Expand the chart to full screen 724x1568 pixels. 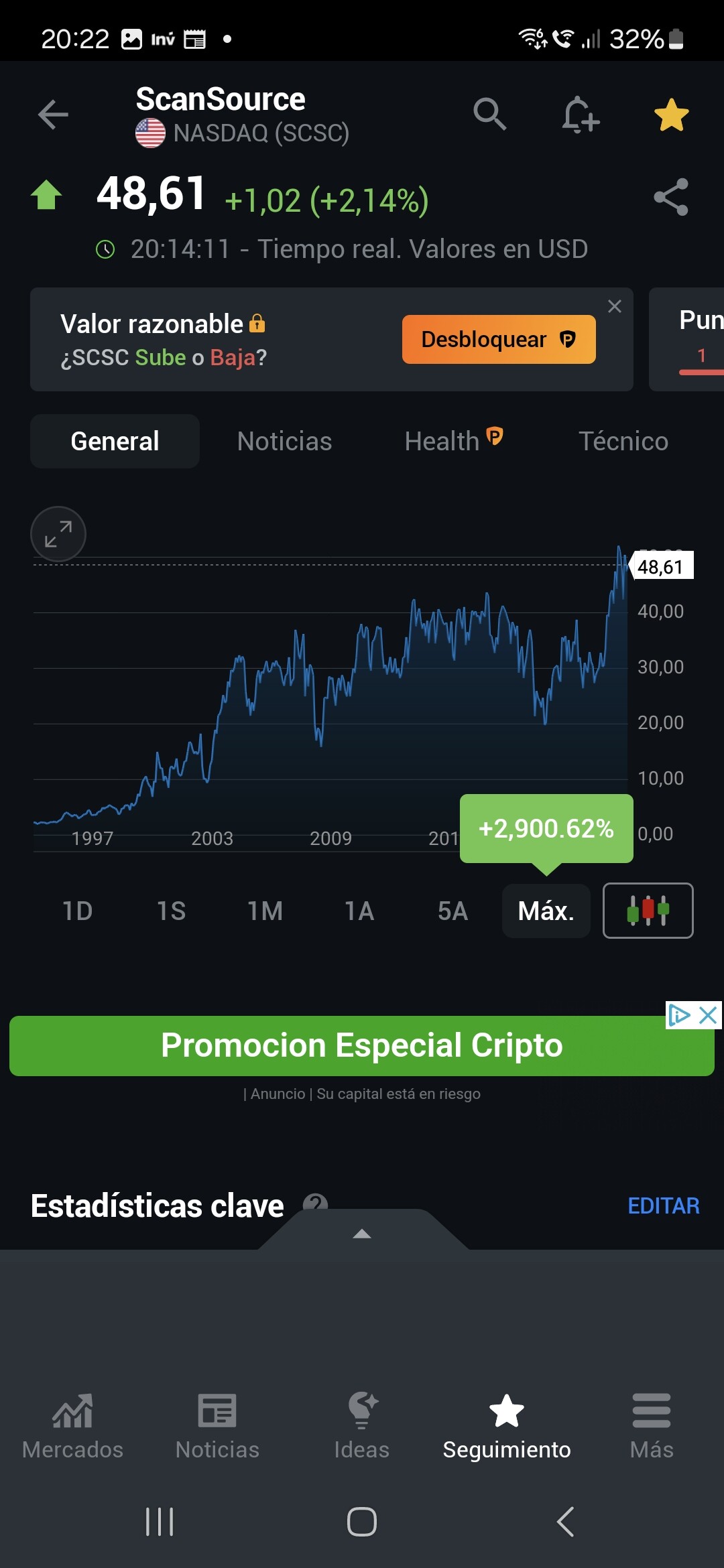(58, 534)
